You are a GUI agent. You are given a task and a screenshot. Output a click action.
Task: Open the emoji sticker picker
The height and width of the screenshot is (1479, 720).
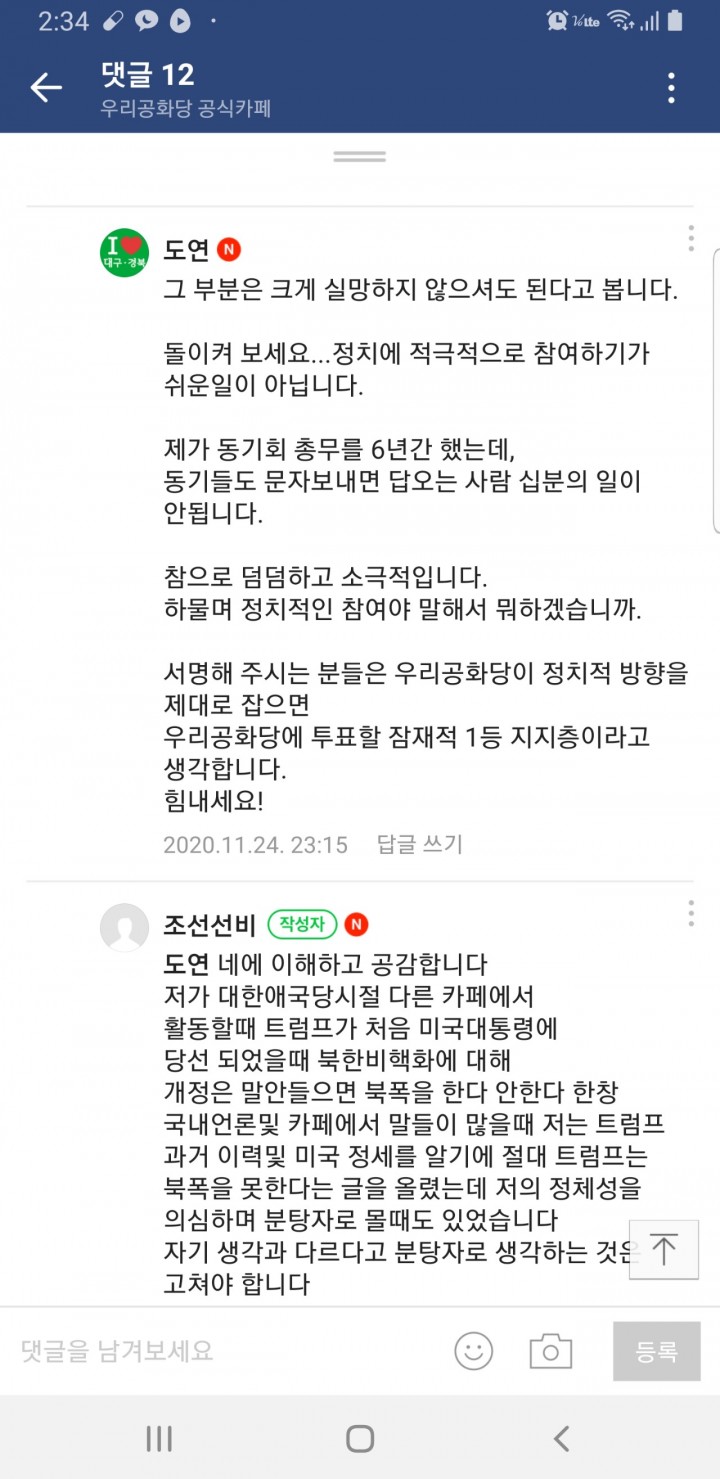pos(474,1351)
